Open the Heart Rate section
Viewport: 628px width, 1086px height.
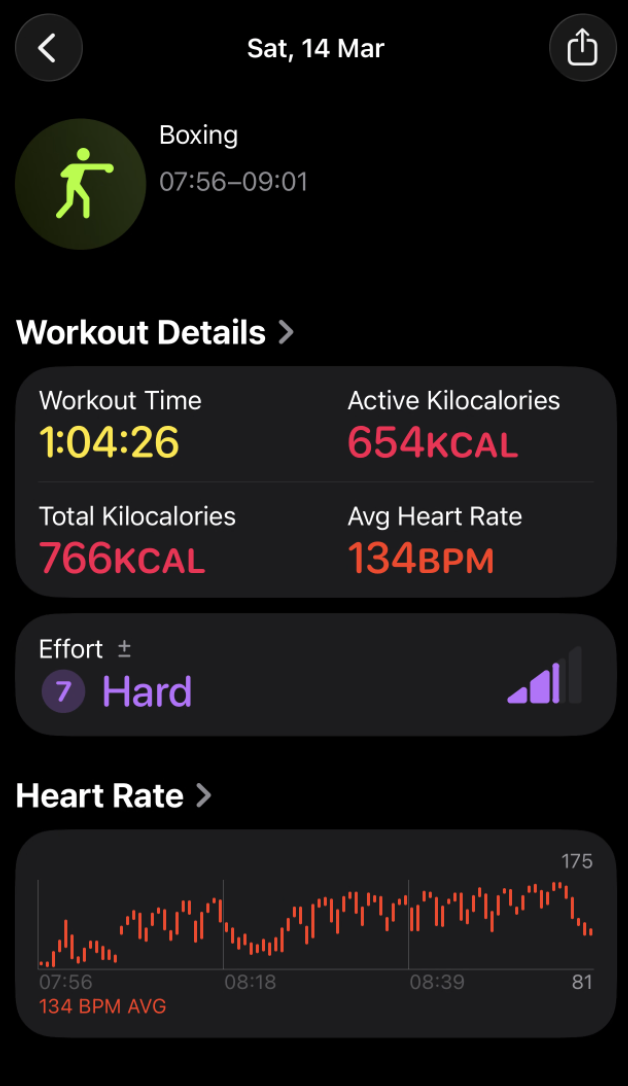tap(114, 796)
